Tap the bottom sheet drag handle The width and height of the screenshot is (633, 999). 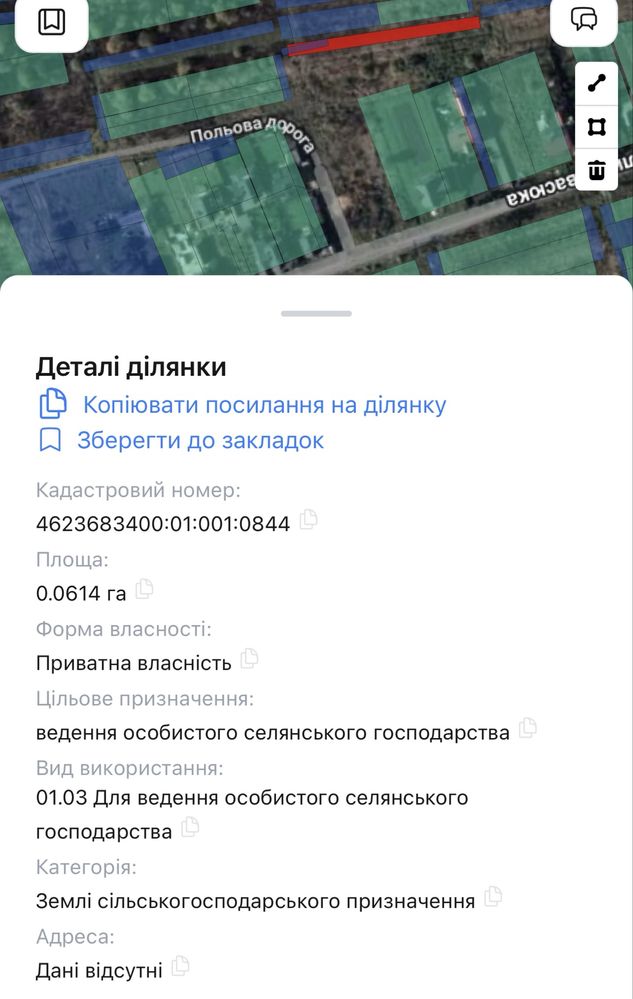coord(316,314)
